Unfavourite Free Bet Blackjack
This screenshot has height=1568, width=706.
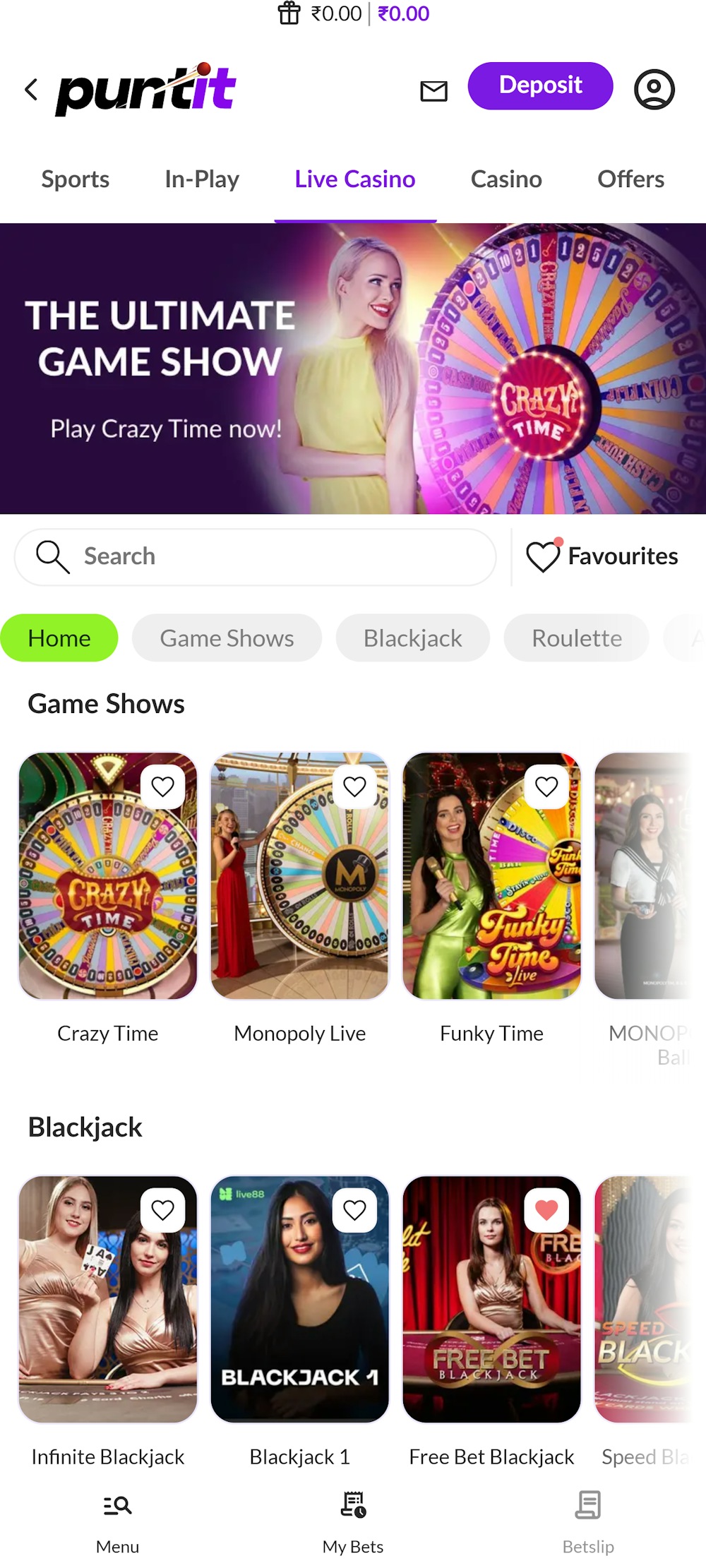pos(546,1209)
